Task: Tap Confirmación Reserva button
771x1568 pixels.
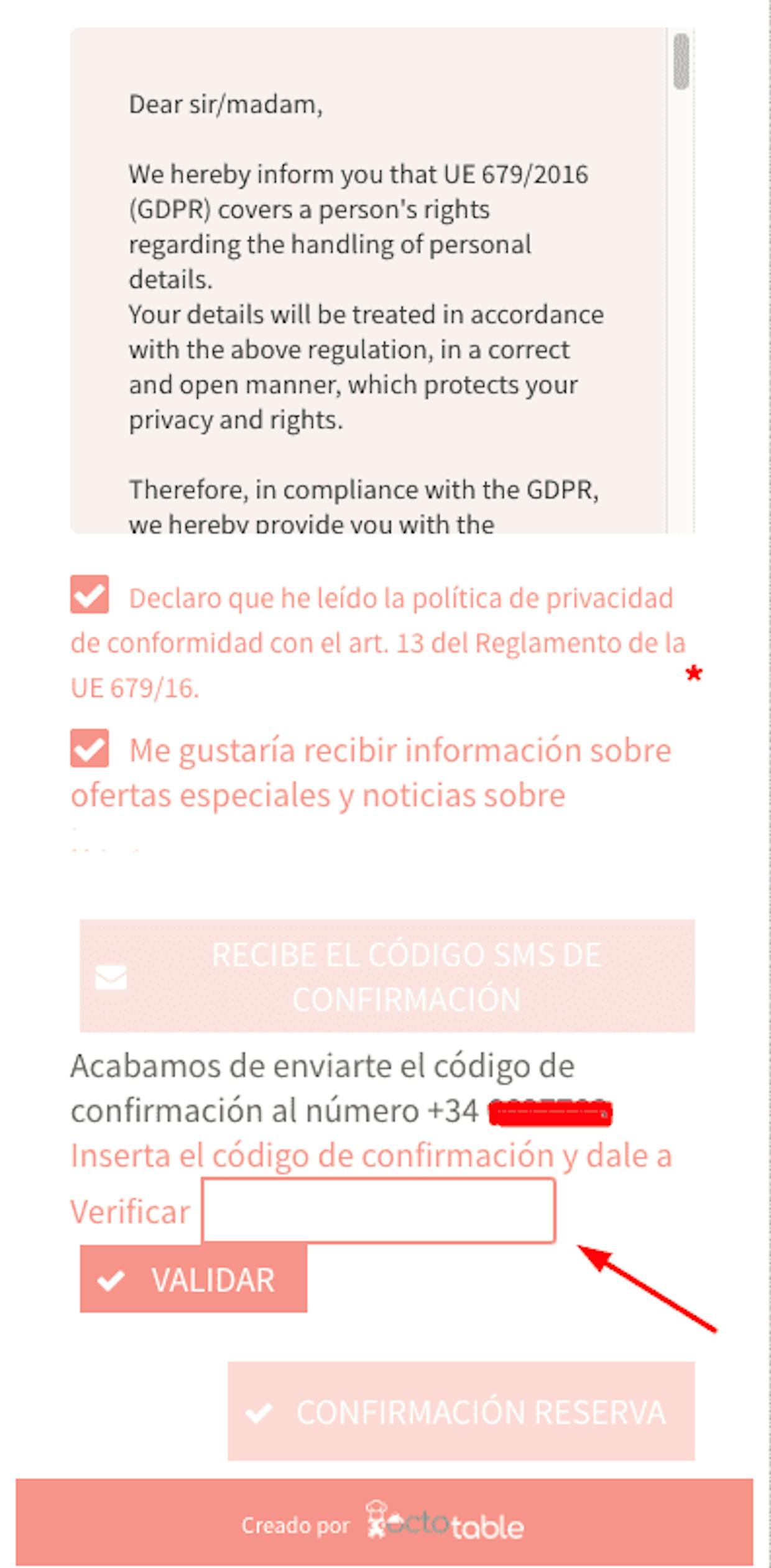Action: [461, 1411]
